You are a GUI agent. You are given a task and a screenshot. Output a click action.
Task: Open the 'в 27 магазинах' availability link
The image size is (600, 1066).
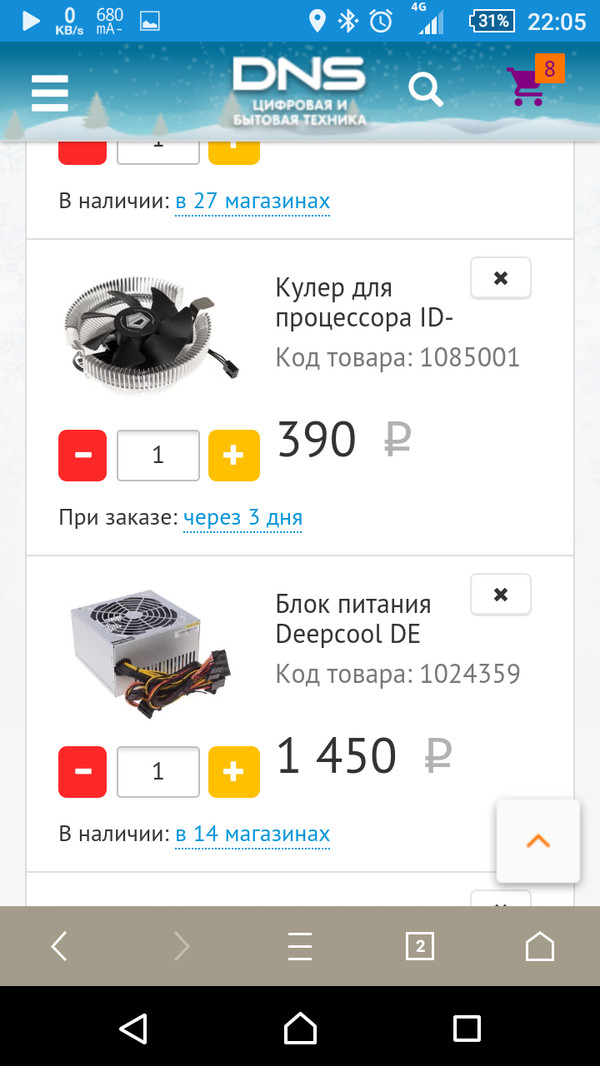[252, 202]
